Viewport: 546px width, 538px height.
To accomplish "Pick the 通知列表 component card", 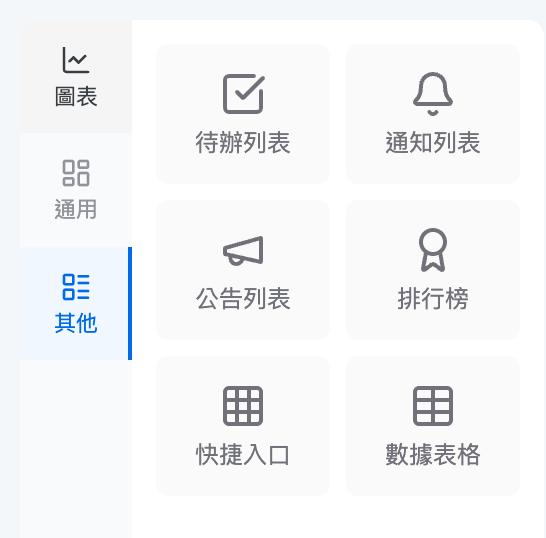I will point(433,114).
